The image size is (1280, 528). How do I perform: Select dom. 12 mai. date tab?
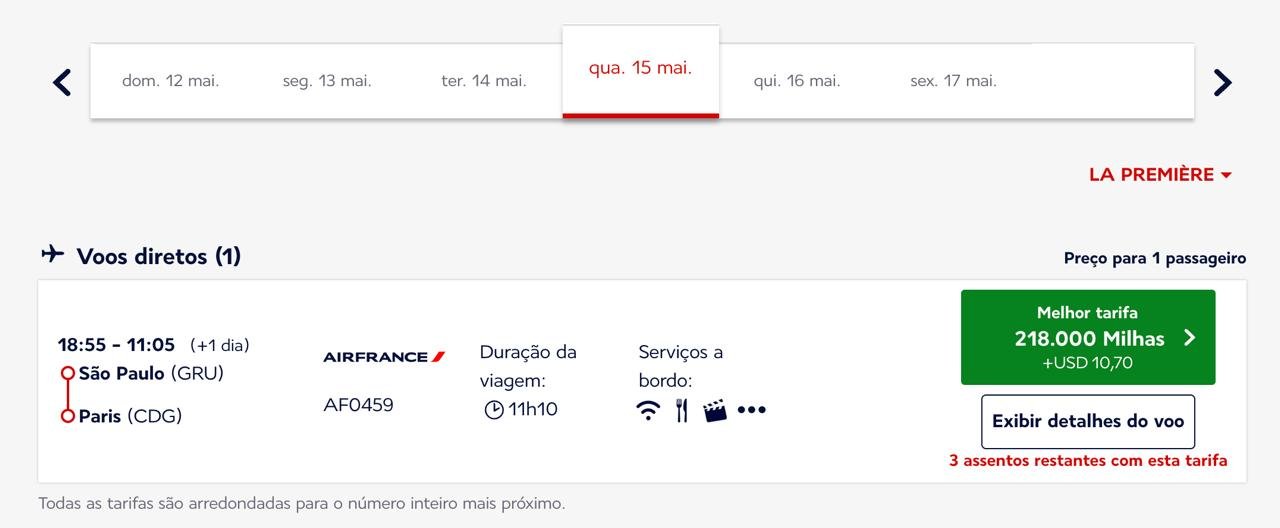pos(170,81)
